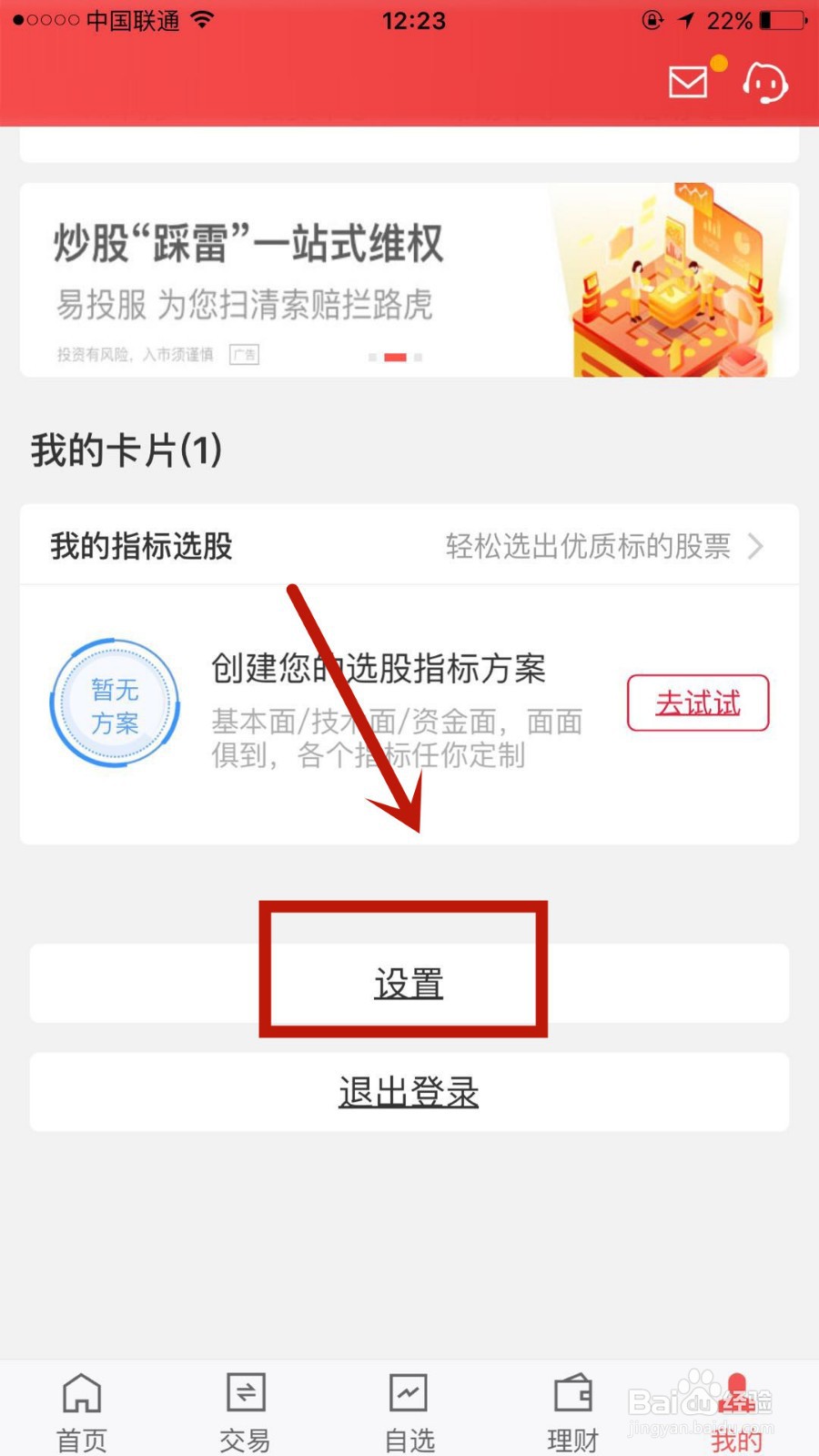Tap the 交易 trading icon

point(245,1392)
